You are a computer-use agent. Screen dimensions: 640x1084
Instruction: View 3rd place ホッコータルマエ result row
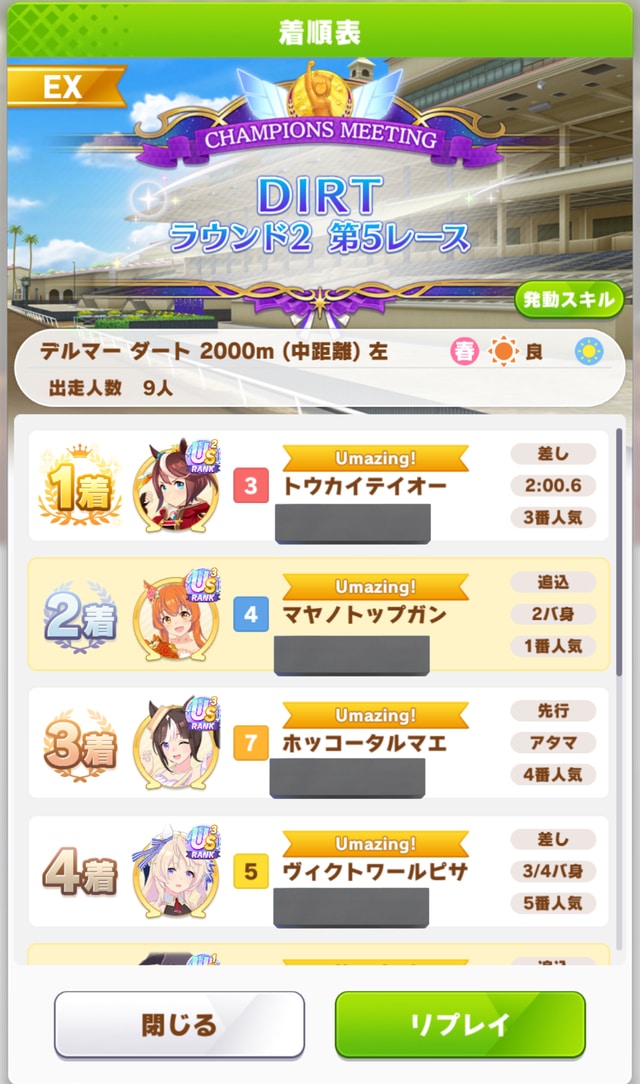tap(318, 742)
